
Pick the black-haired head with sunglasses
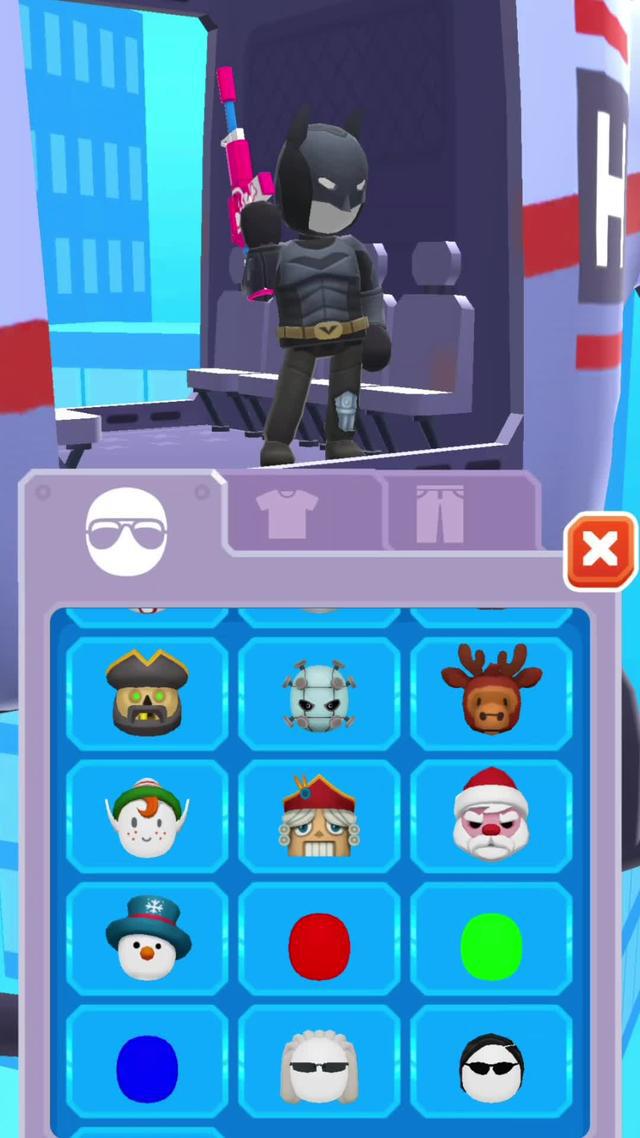click(491, 1066)
